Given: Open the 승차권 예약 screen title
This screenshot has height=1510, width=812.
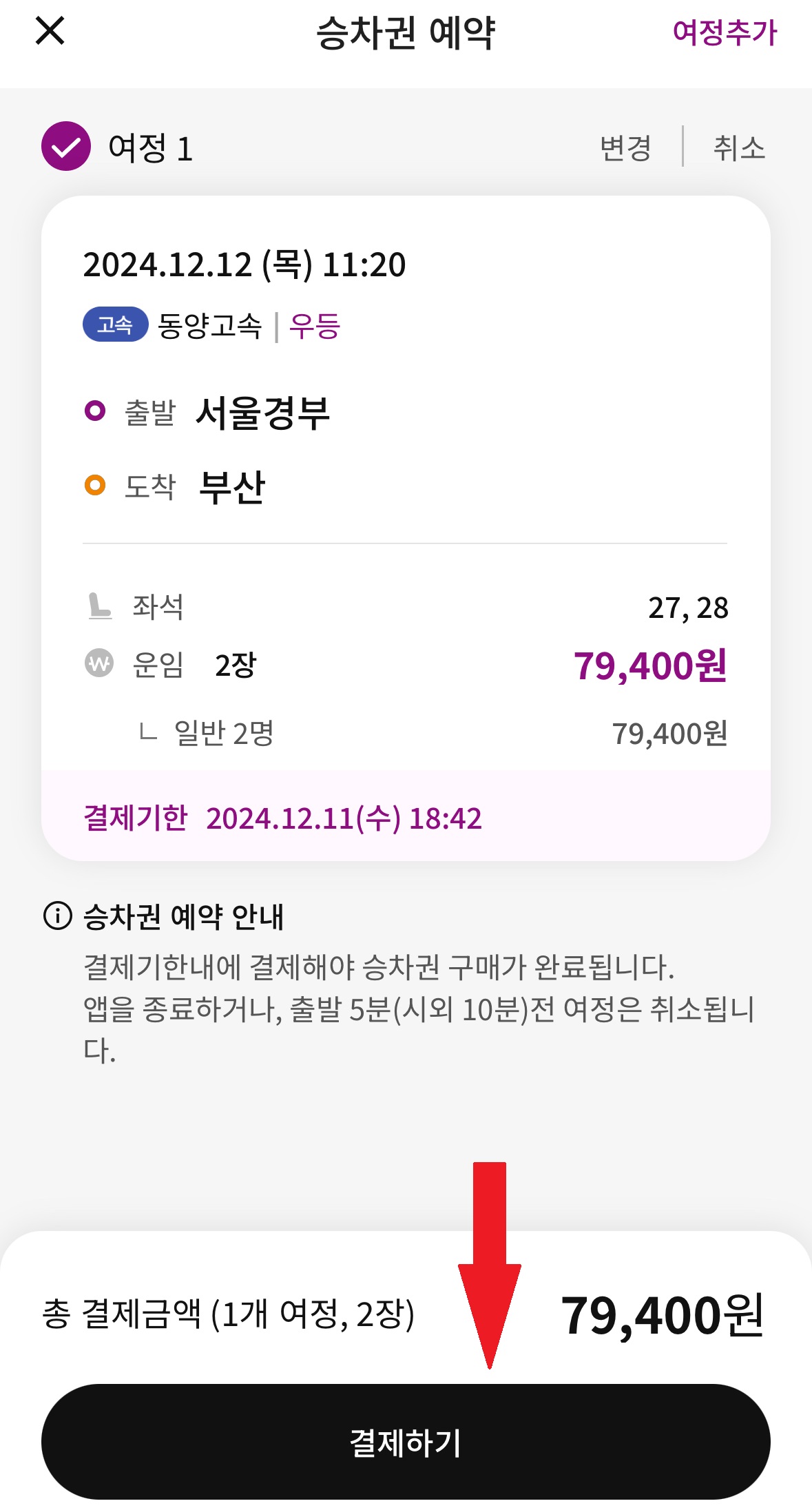Looking at the screenshot, I should [x=406, y=32].
